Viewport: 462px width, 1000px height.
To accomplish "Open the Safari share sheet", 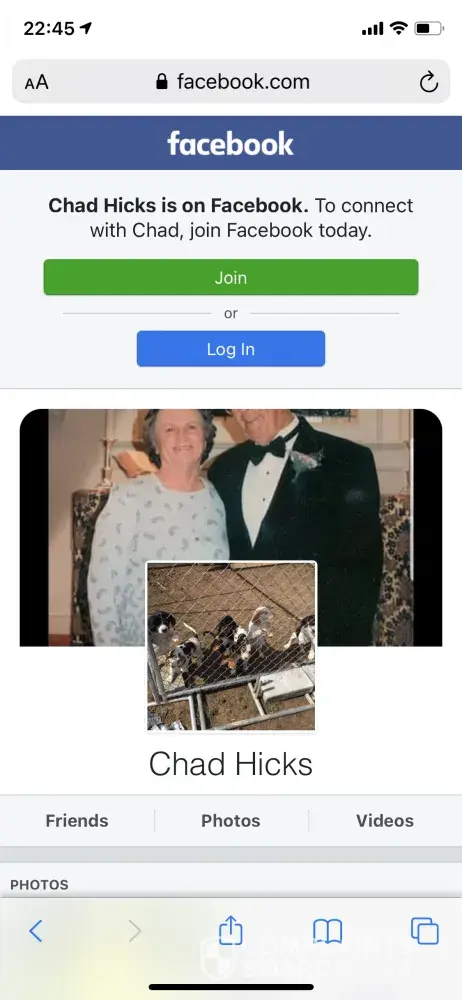I will tap(230, 930).
